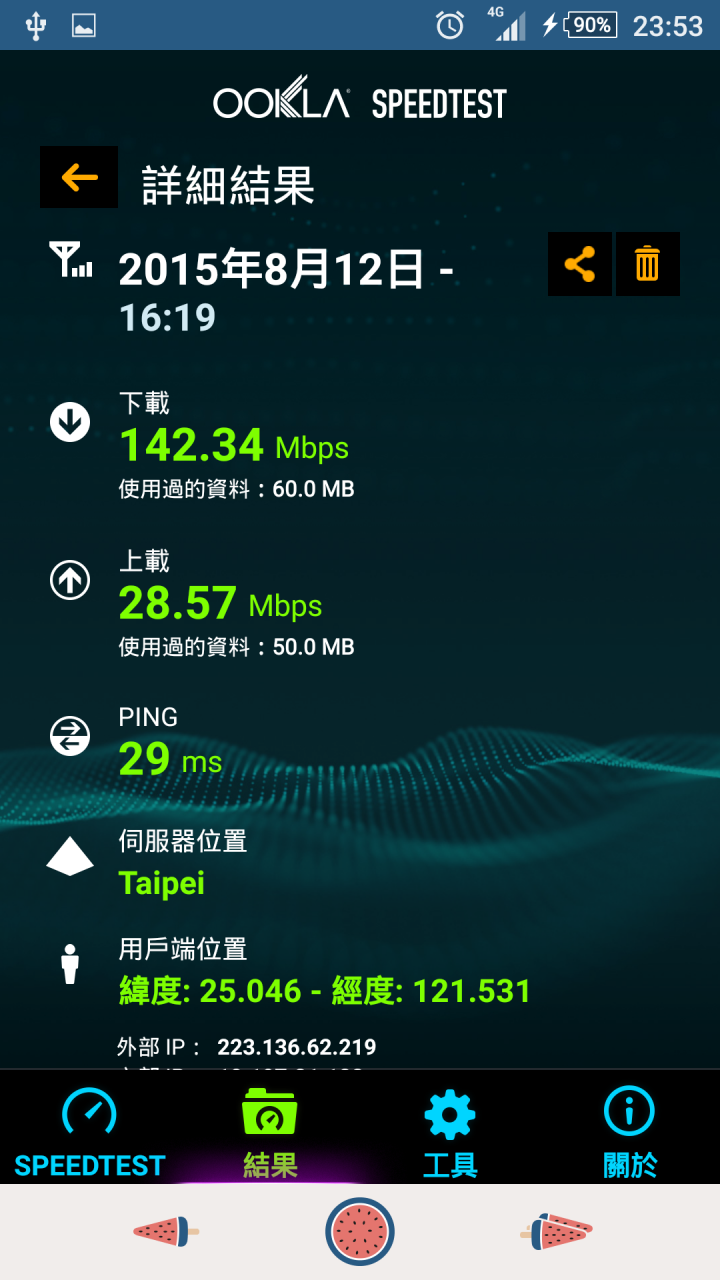This screenshot has height=1280, width=720.
Task: Delete this result with the trash icon
Action: click(x=648, y=264)
